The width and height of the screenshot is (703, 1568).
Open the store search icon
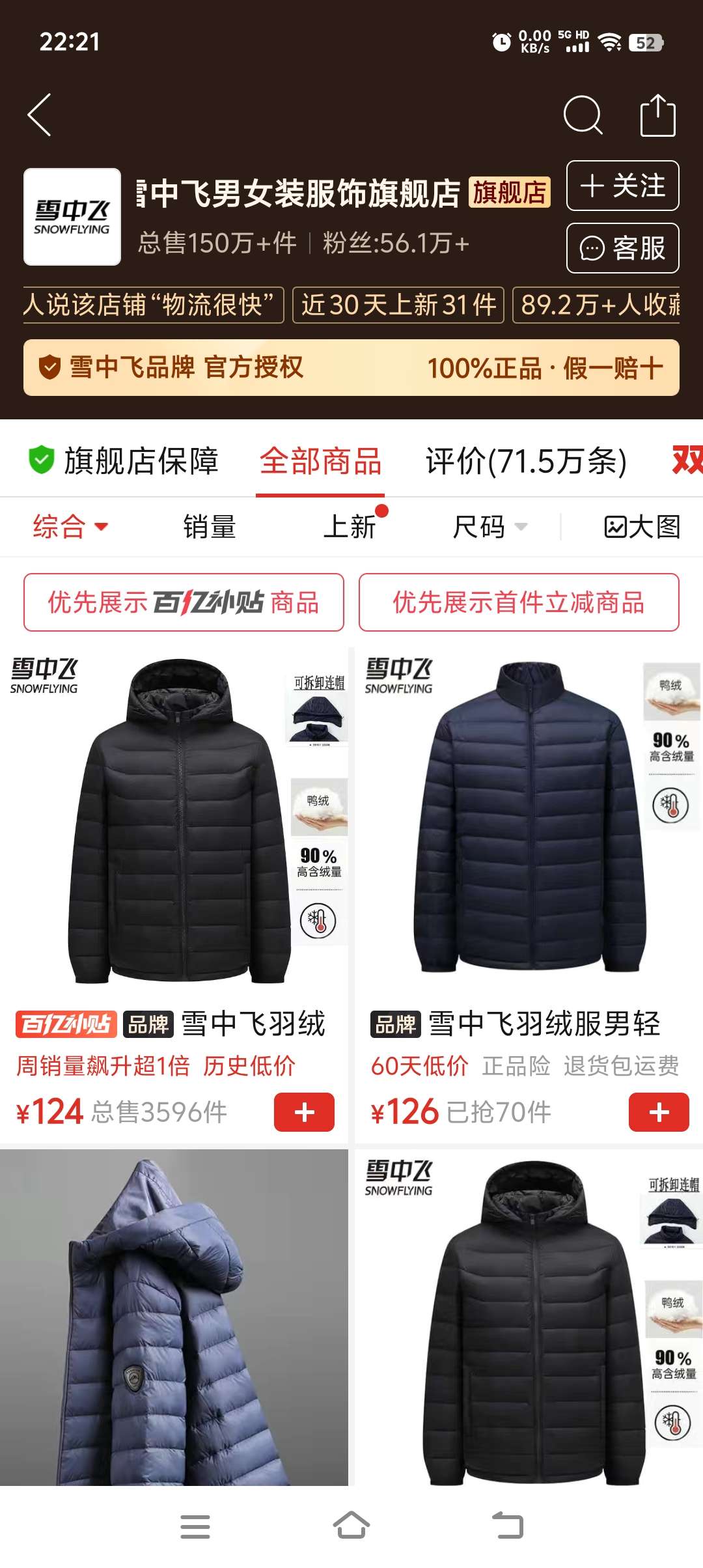point(582,115)
